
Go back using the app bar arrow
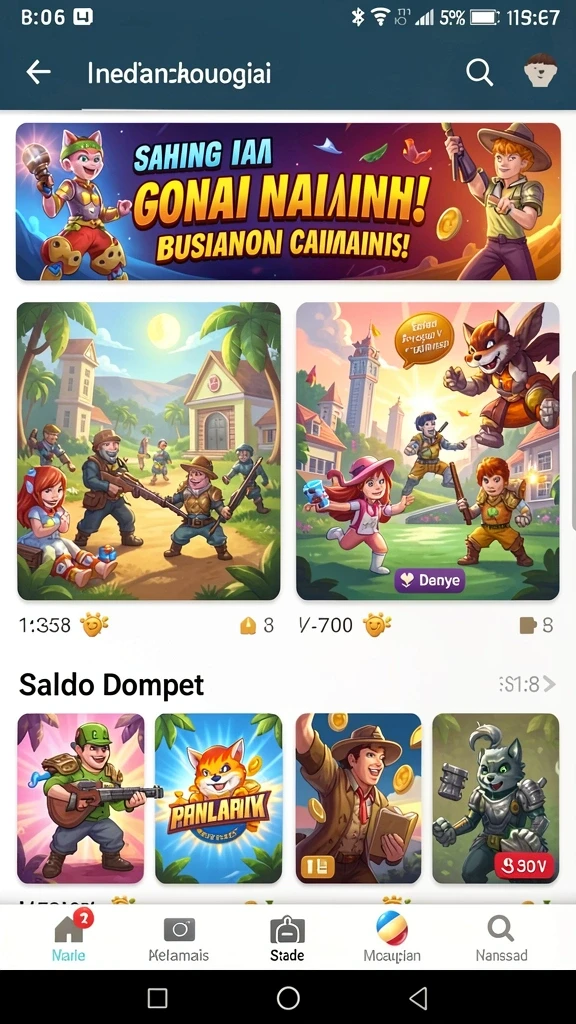click(38, 72)
